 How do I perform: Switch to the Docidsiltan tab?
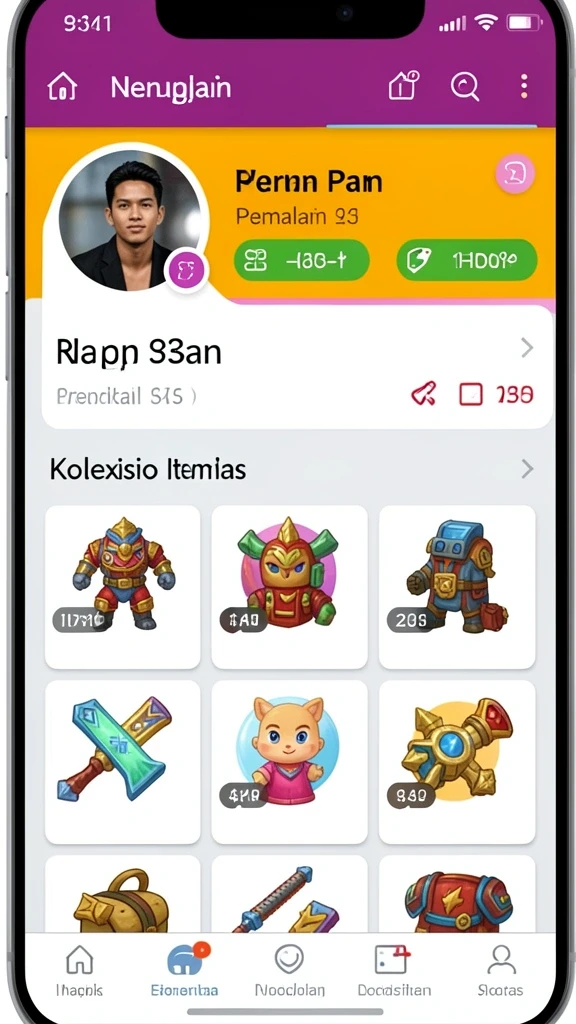point(394,970)
